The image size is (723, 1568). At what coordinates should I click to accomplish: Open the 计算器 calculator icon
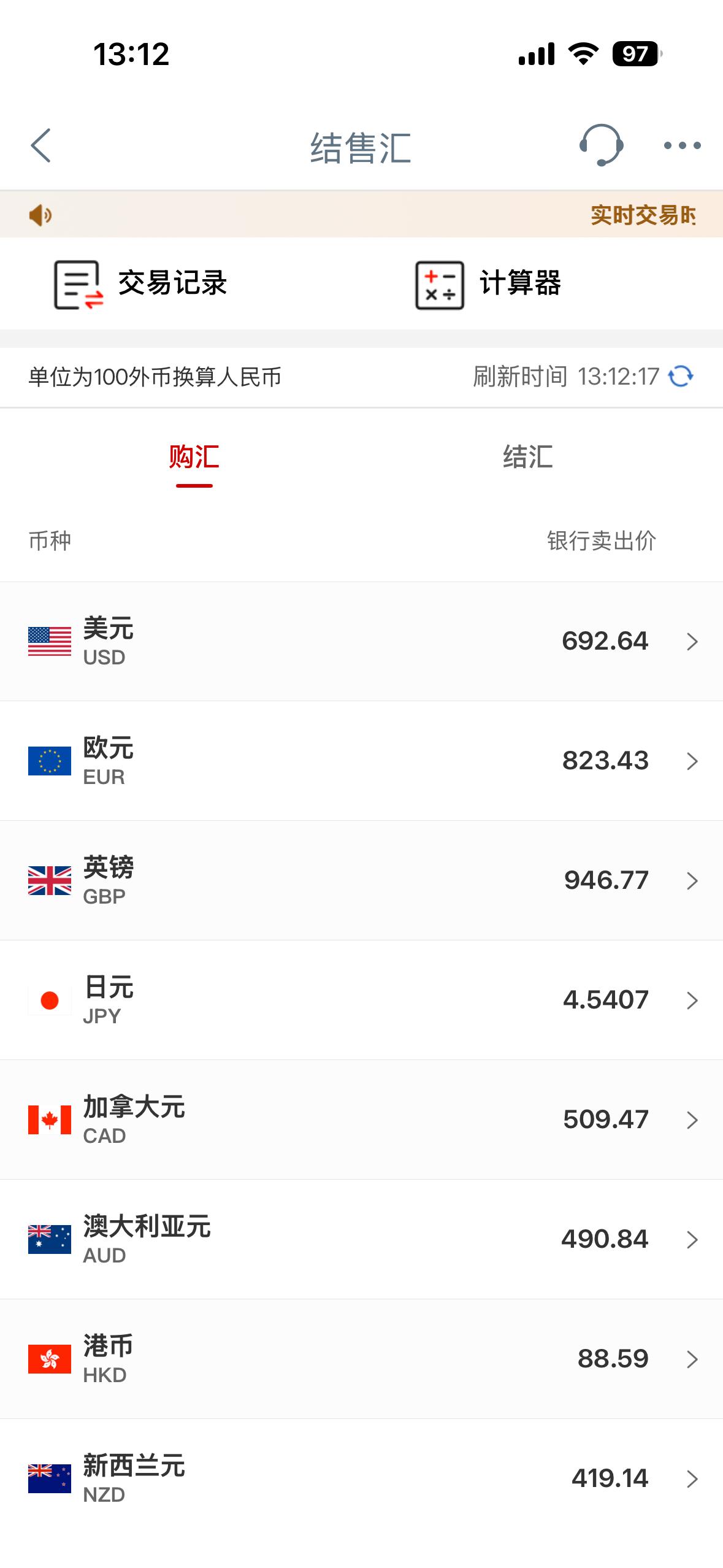point(438,284)
